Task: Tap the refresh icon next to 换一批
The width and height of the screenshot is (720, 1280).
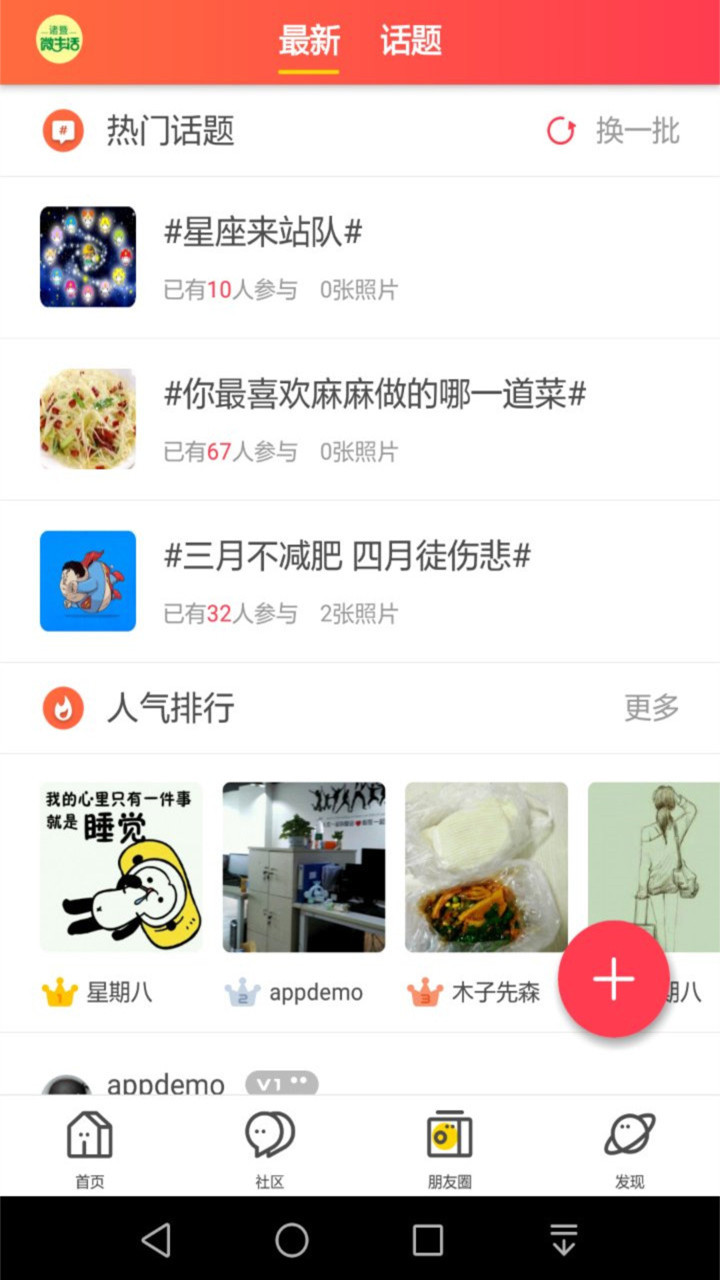Action: tap(560, 131)
